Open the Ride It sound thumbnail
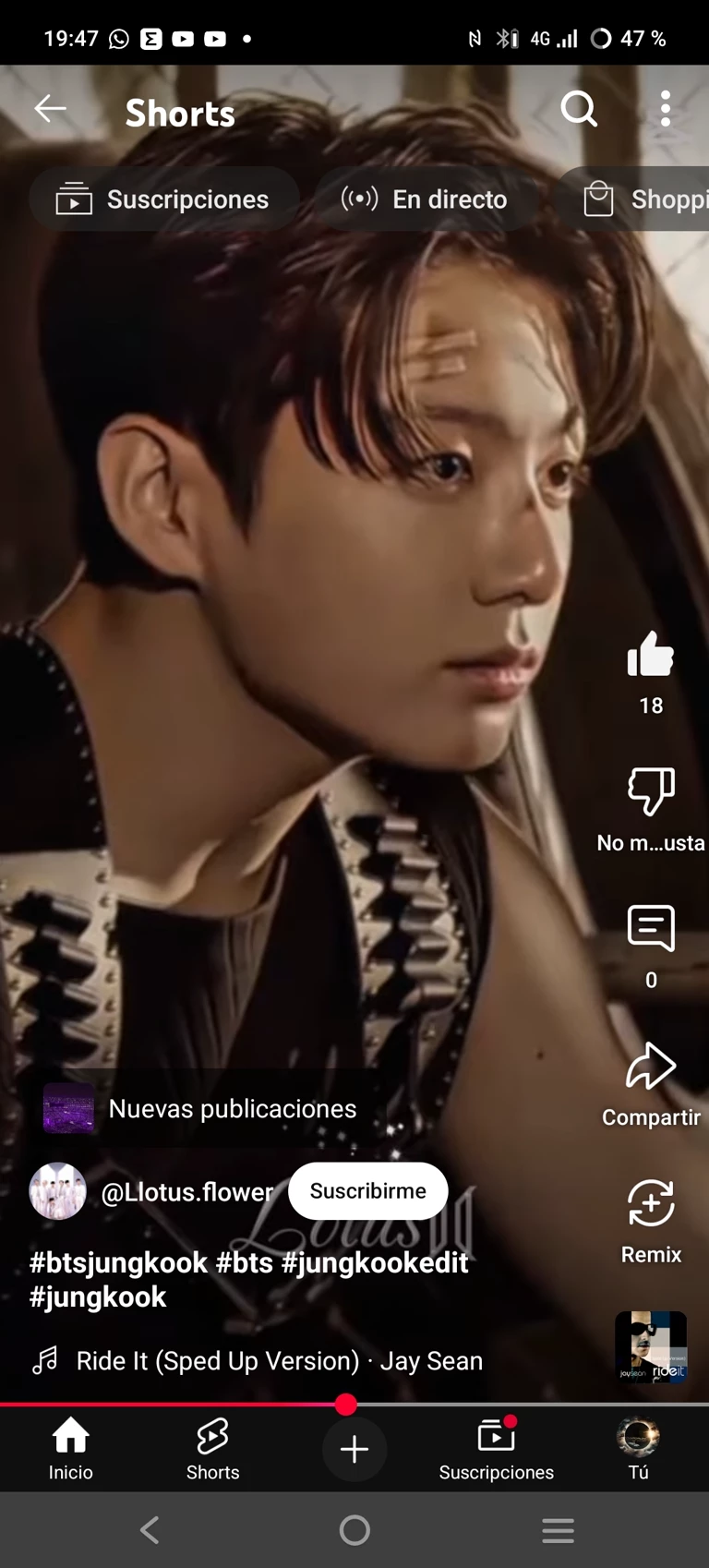709x1568 pixels. pyautogui.click(x=651, y=1346)
